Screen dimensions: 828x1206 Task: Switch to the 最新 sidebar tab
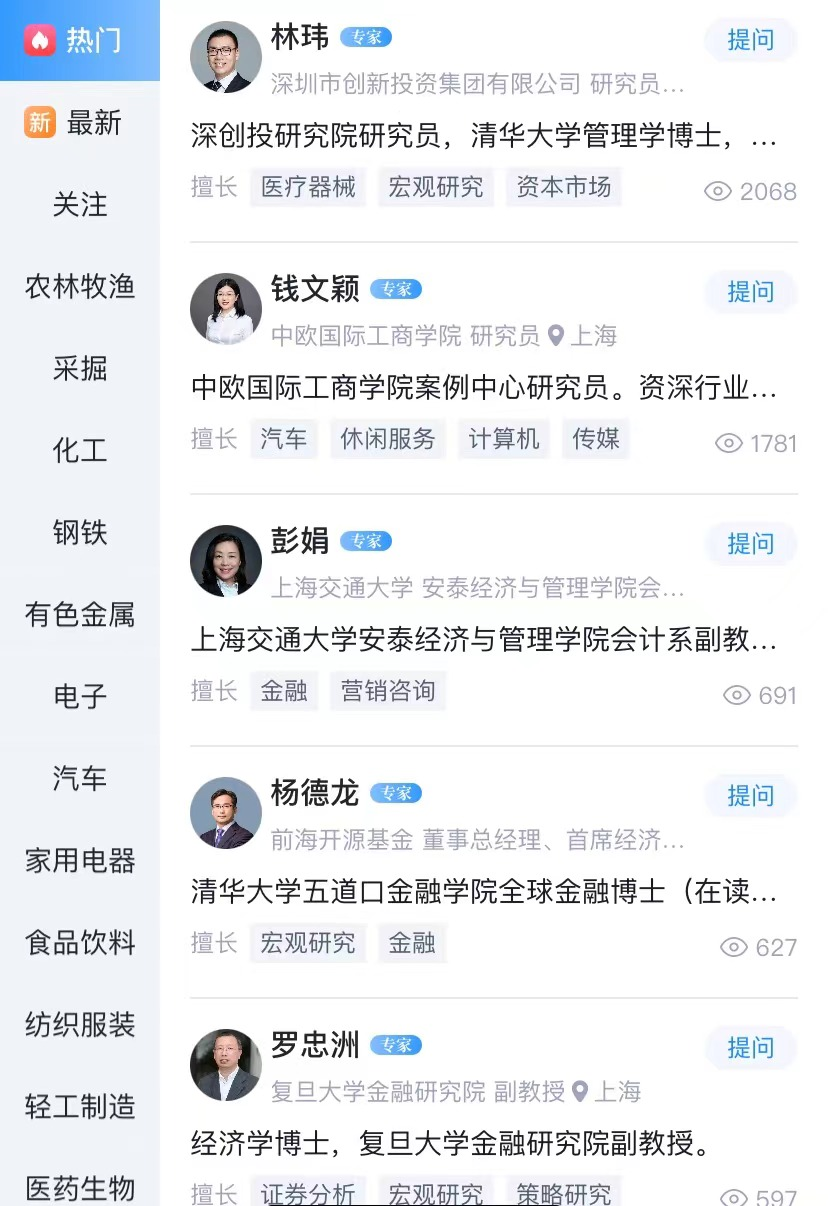pos(80,123)
